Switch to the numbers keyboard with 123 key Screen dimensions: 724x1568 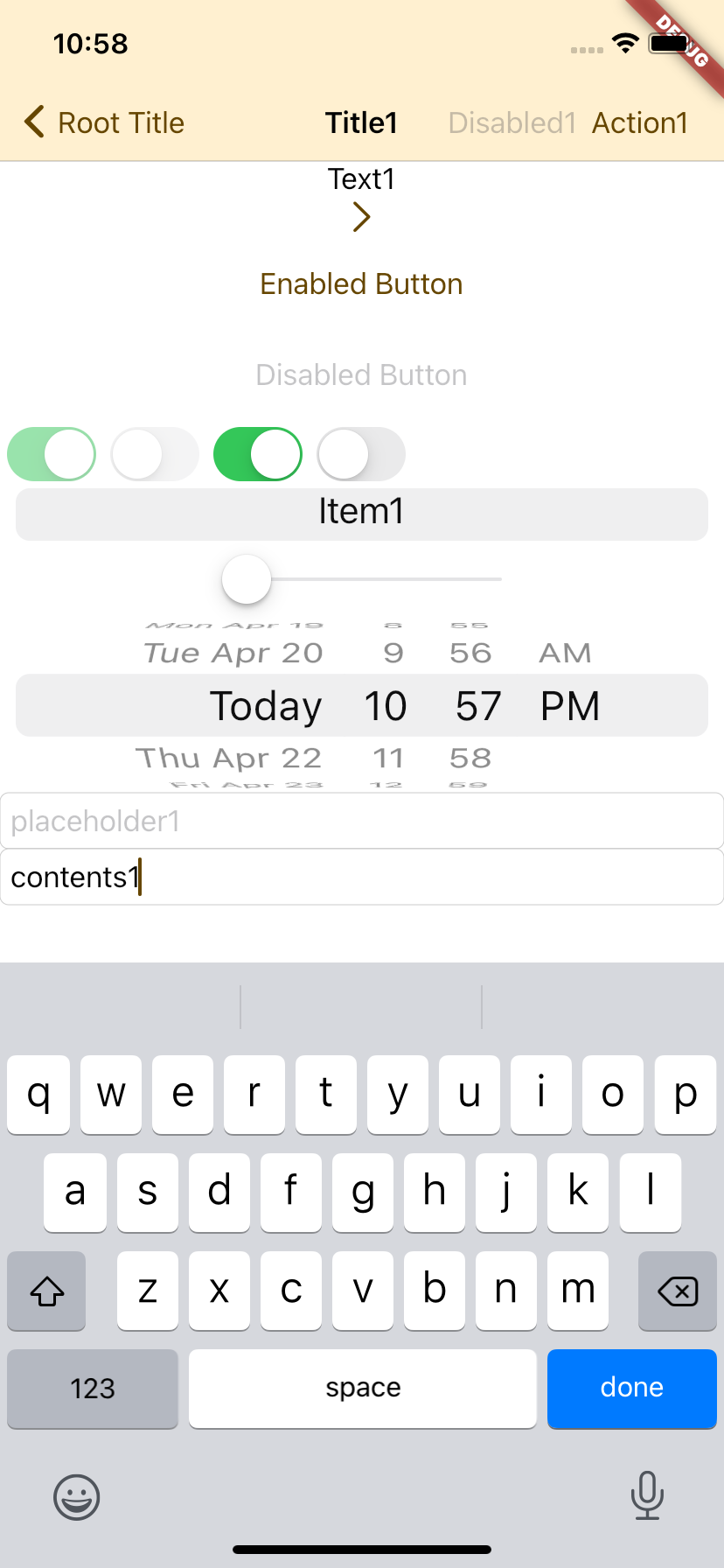tap(92, 1388)
